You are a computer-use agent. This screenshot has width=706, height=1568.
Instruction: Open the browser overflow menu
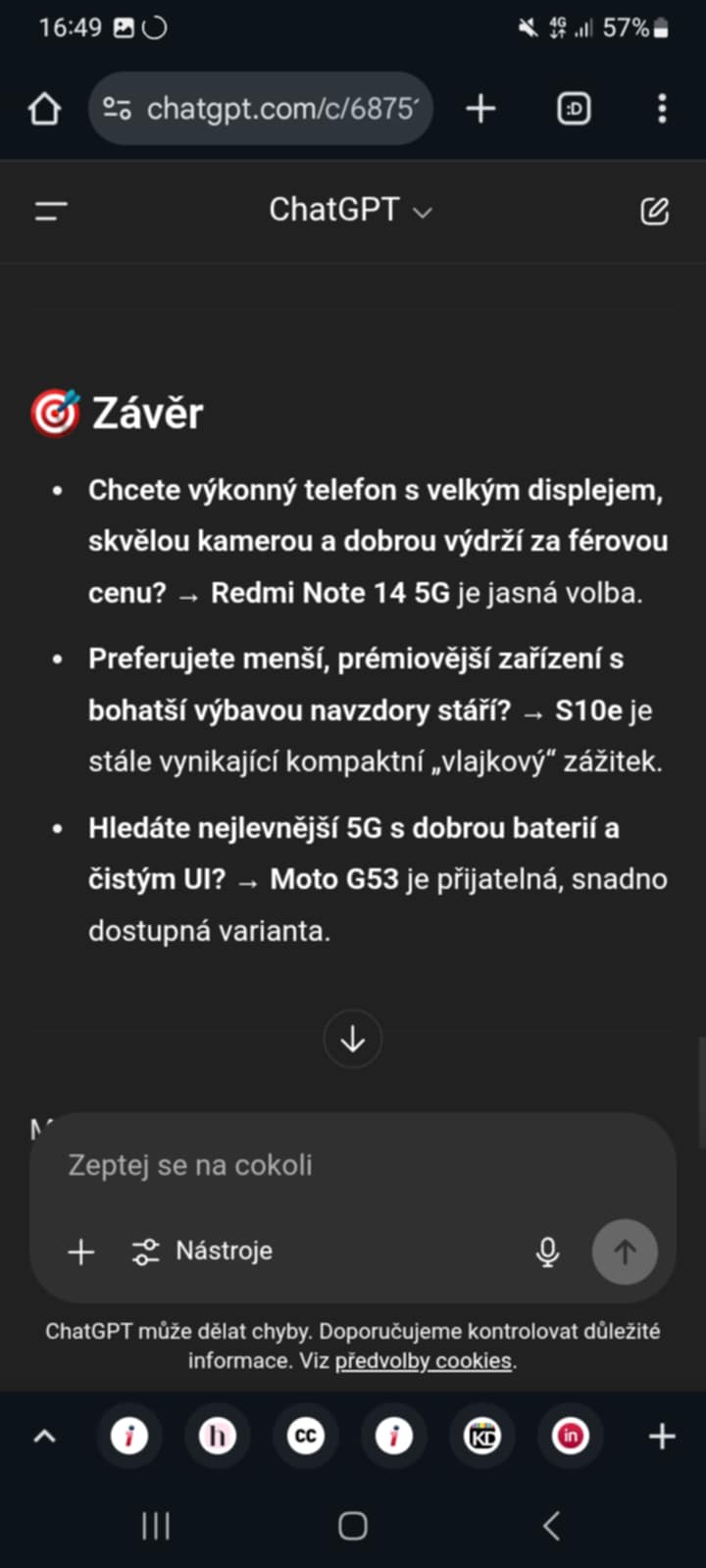point(662,109)
